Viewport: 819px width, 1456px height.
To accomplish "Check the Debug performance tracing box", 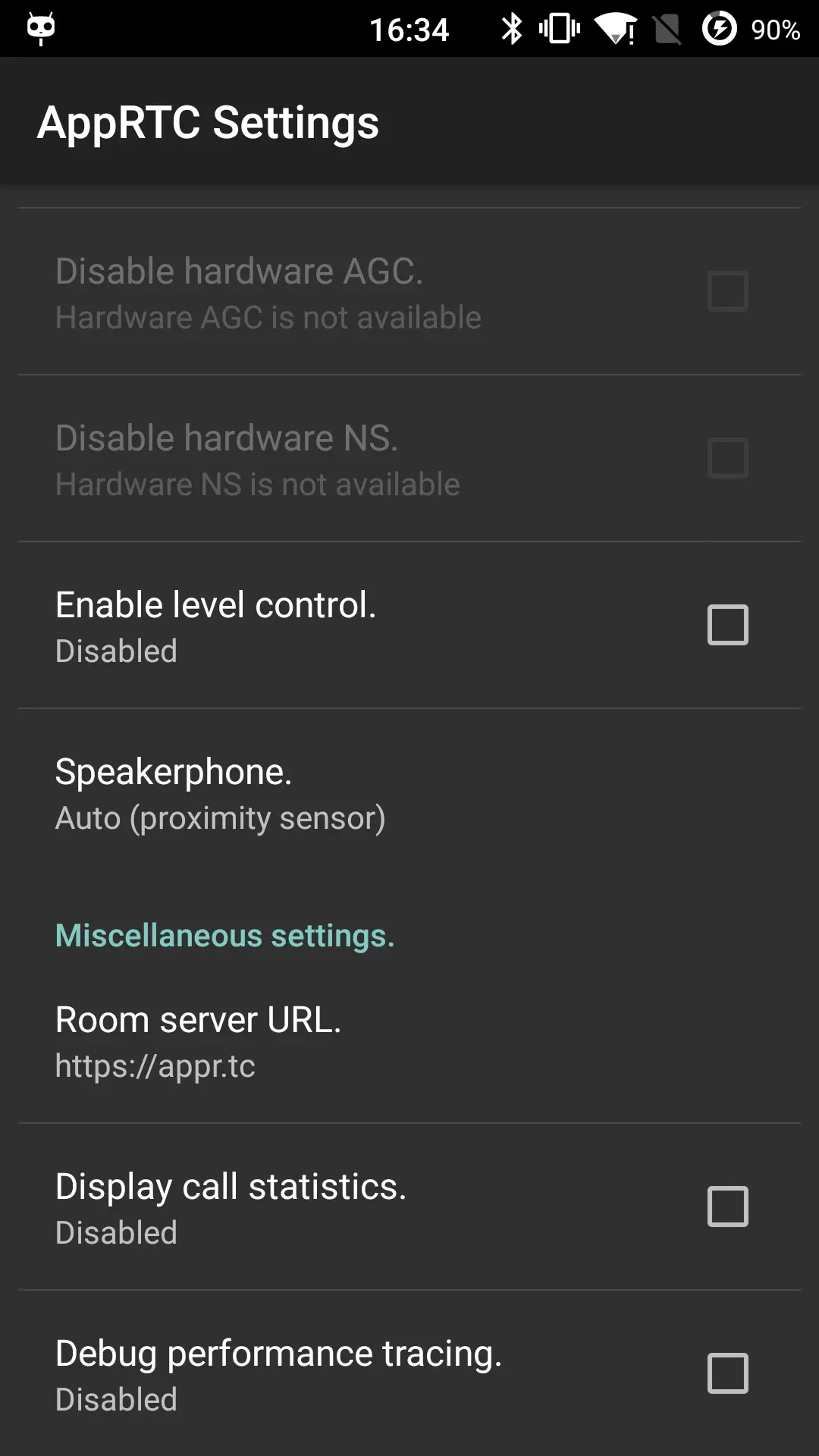I will coord(727,1373).
